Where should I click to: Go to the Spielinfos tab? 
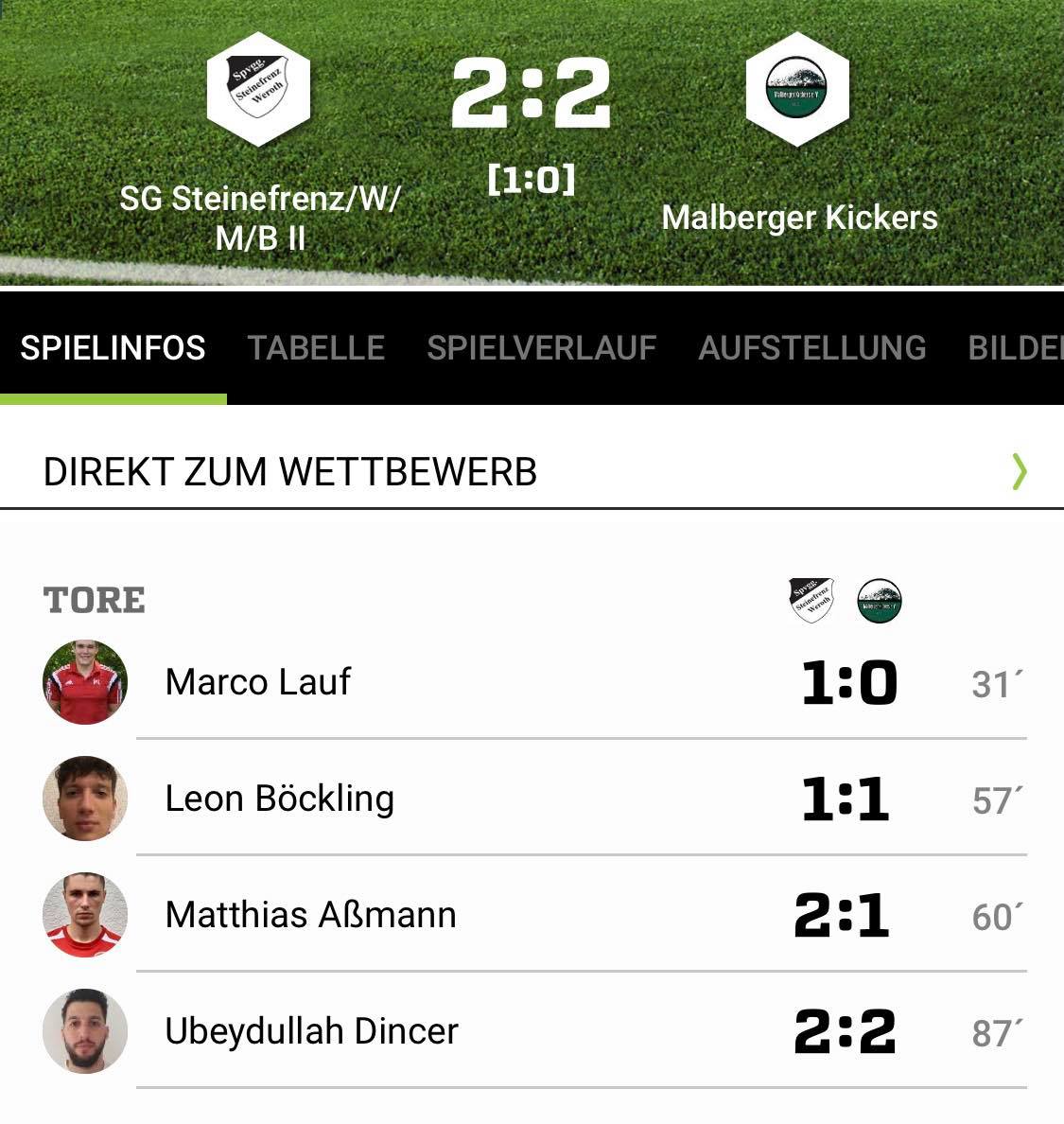pos(113,348)
